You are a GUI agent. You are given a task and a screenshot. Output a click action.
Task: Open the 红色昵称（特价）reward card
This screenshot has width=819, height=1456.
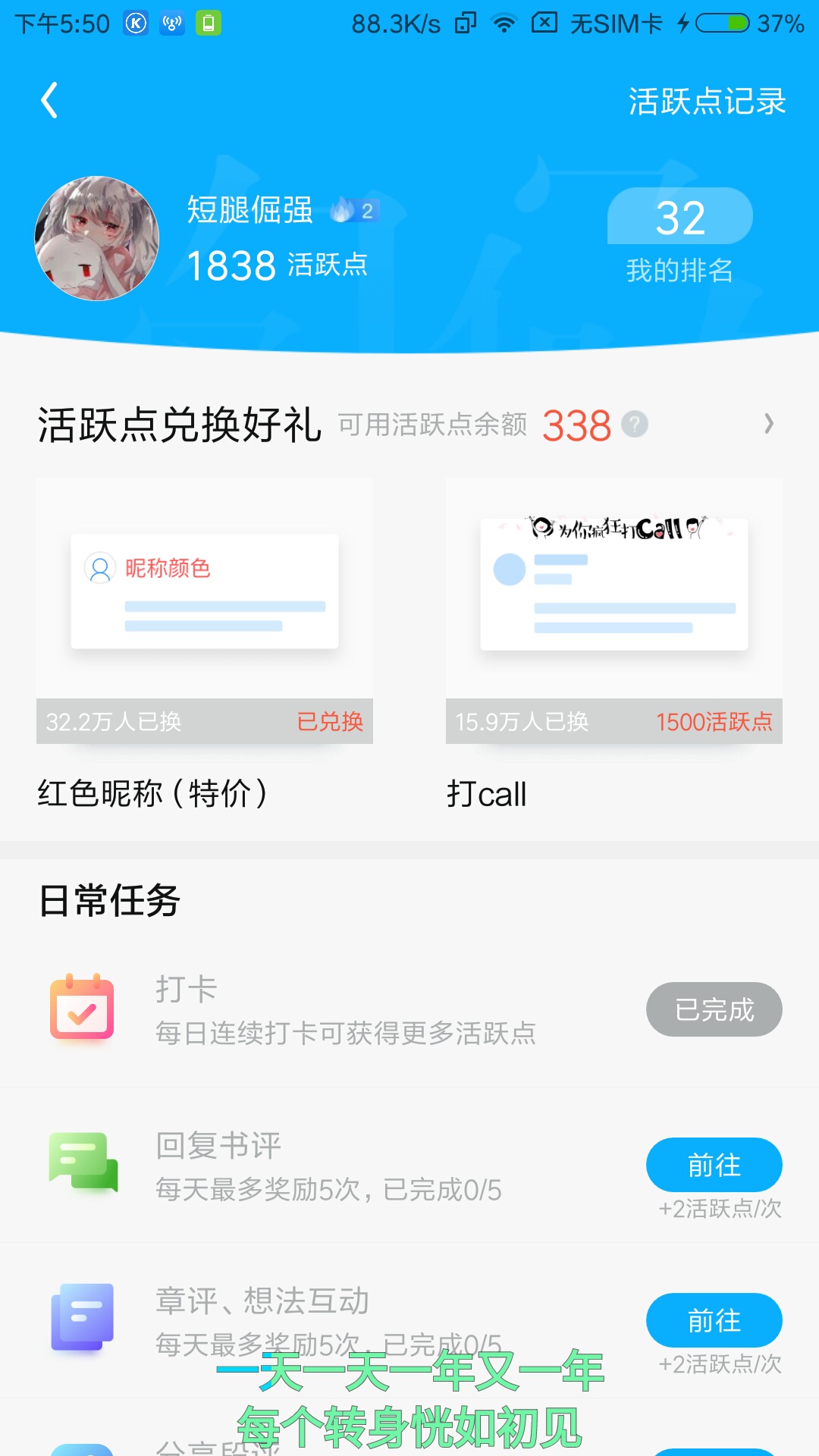205,645
